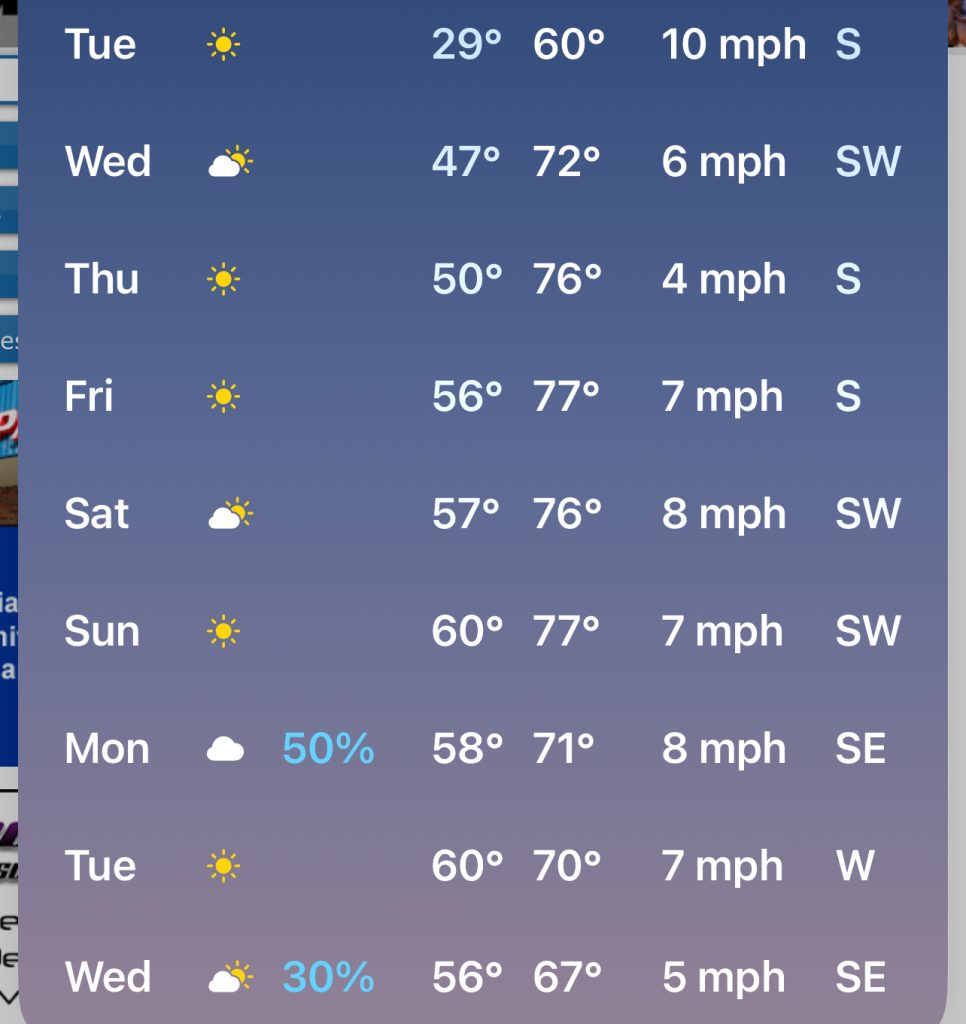Open Thursday's forecast row
Image resolution: width=966 pixels, height=1024 pixels.
pyautogui.click(x=482, y=279)
